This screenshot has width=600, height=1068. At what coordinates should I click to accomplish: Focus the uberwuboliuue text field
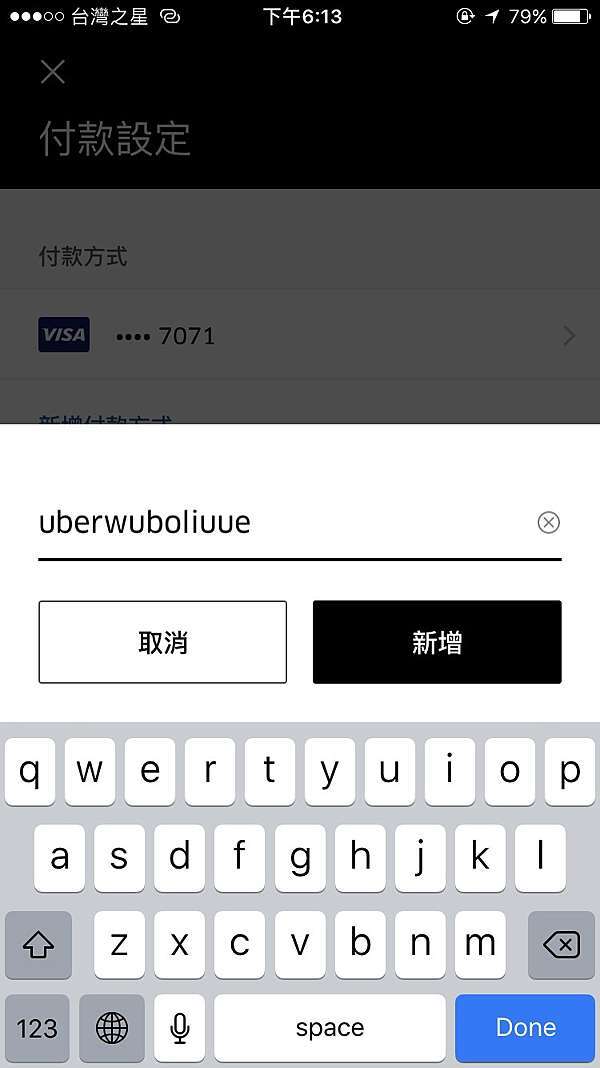tap(286, 522)
